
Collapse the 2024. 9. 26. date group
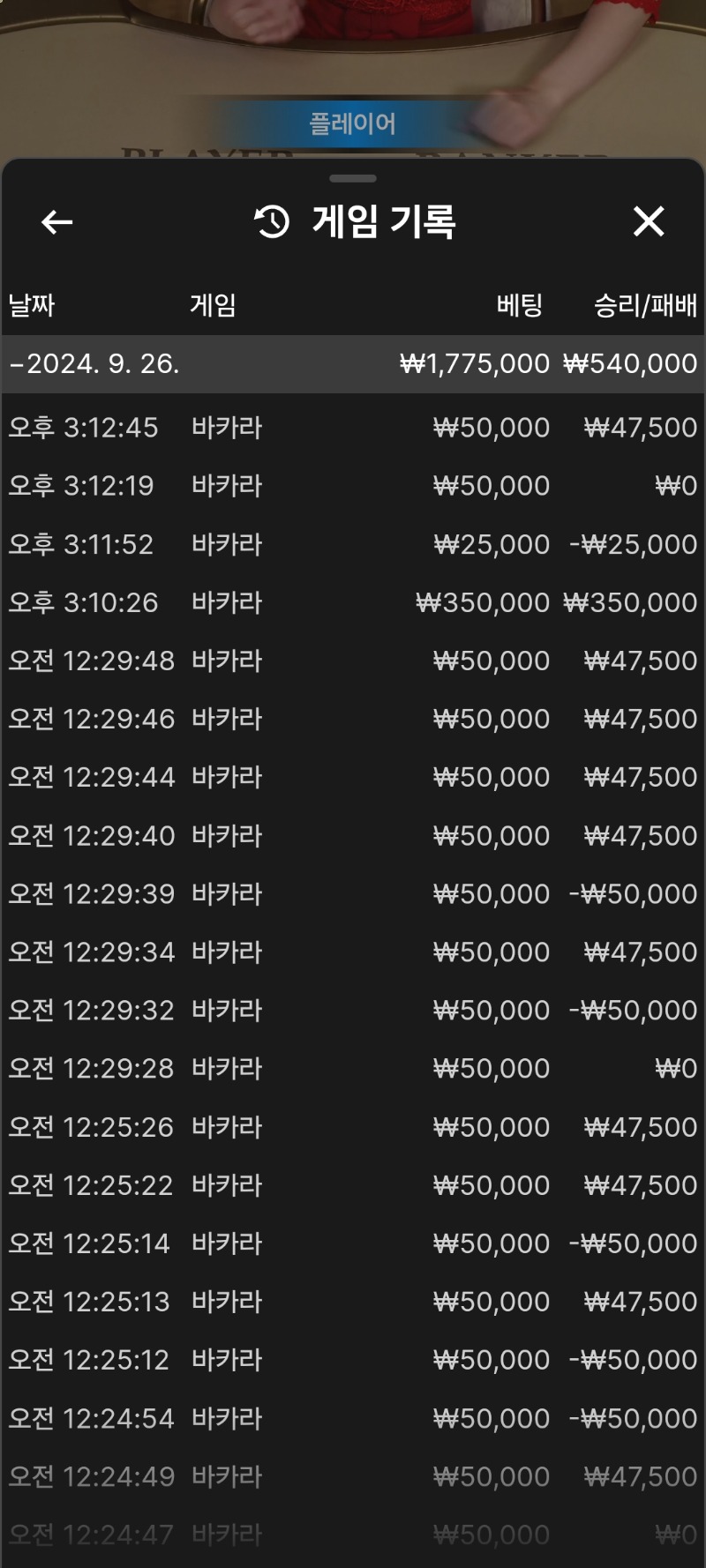tap(353, 363)
